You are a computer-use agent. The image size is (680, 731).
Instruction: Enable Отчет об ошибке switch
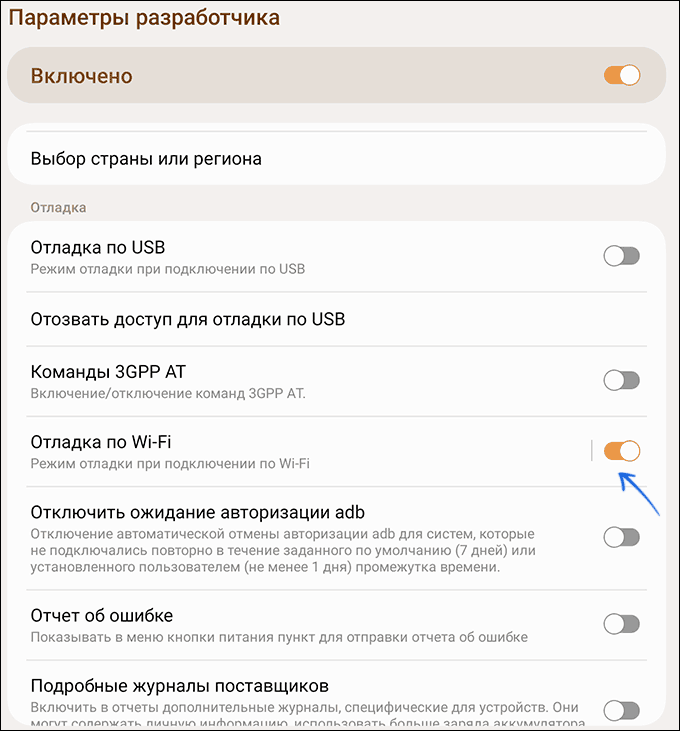pos(621,624)
